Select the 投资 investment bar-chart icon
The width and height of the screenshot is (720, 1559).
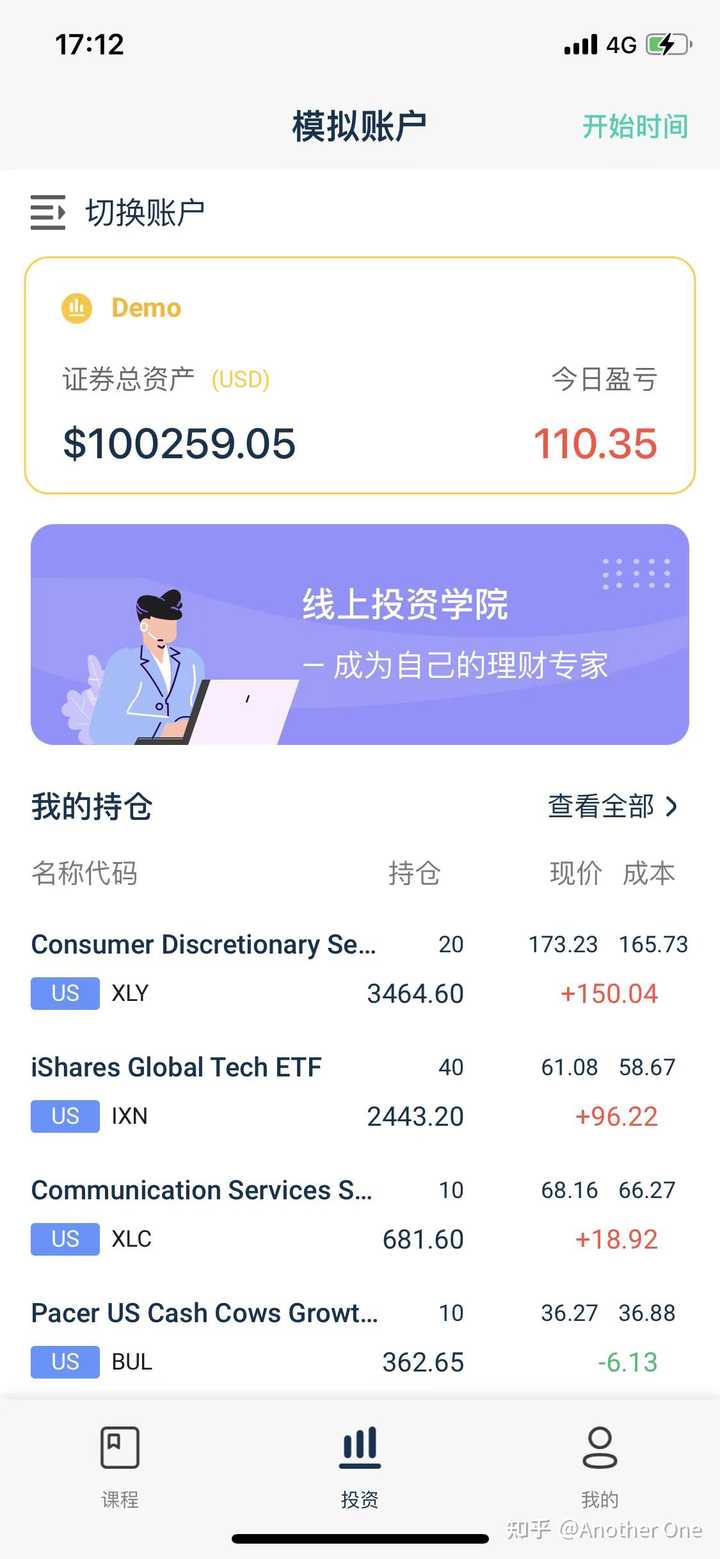point(359,1447)
